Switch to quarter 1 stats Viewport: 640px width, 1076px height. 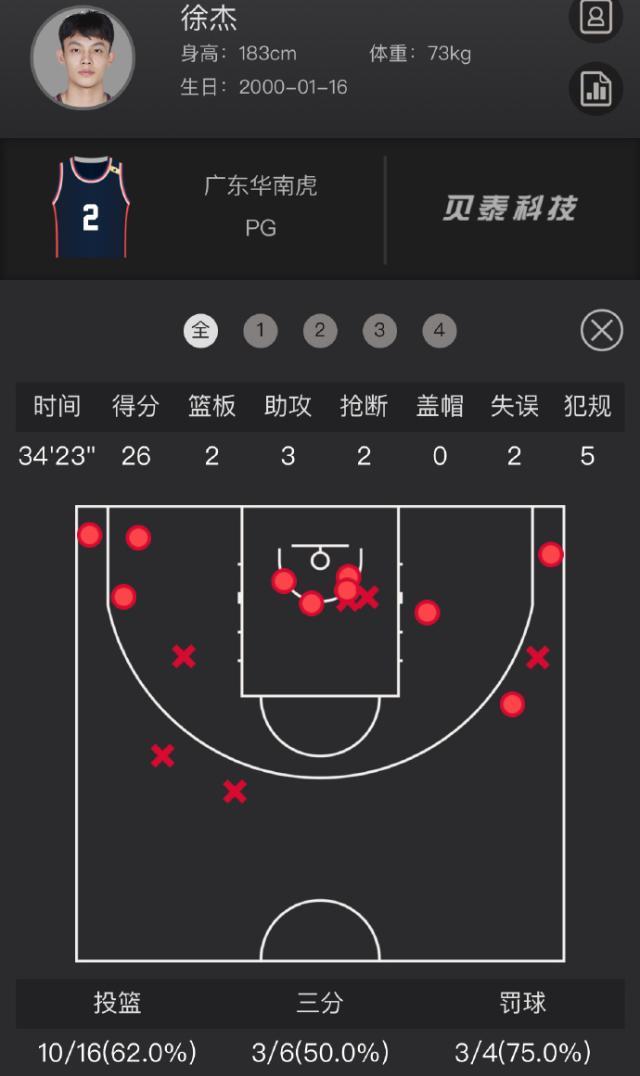click(260, 330)
